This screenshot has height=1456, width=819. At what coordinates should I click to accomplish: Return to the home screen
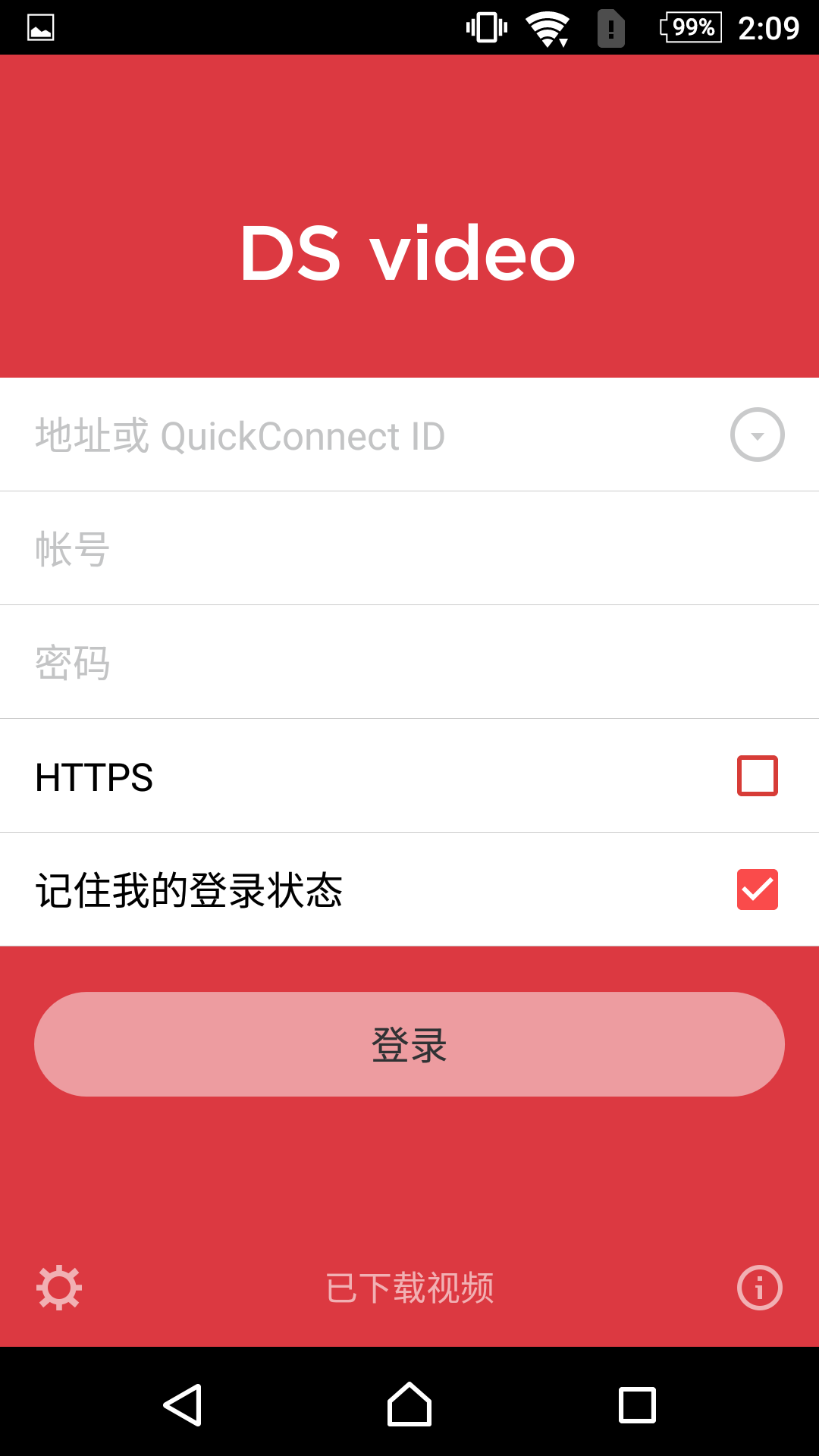click(x=409, y=1405)
